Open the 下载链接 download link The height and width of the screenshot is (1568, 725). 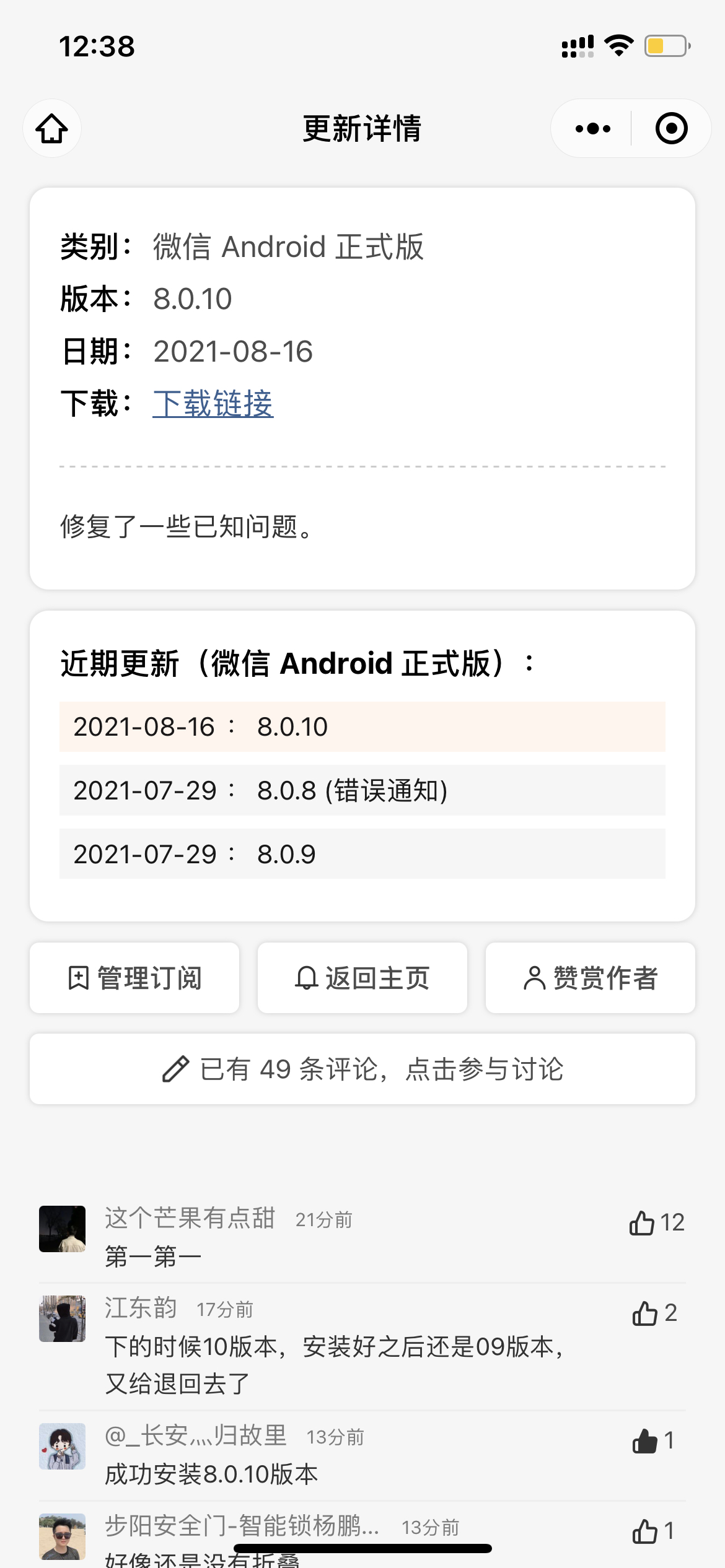[x=213, y=404]
